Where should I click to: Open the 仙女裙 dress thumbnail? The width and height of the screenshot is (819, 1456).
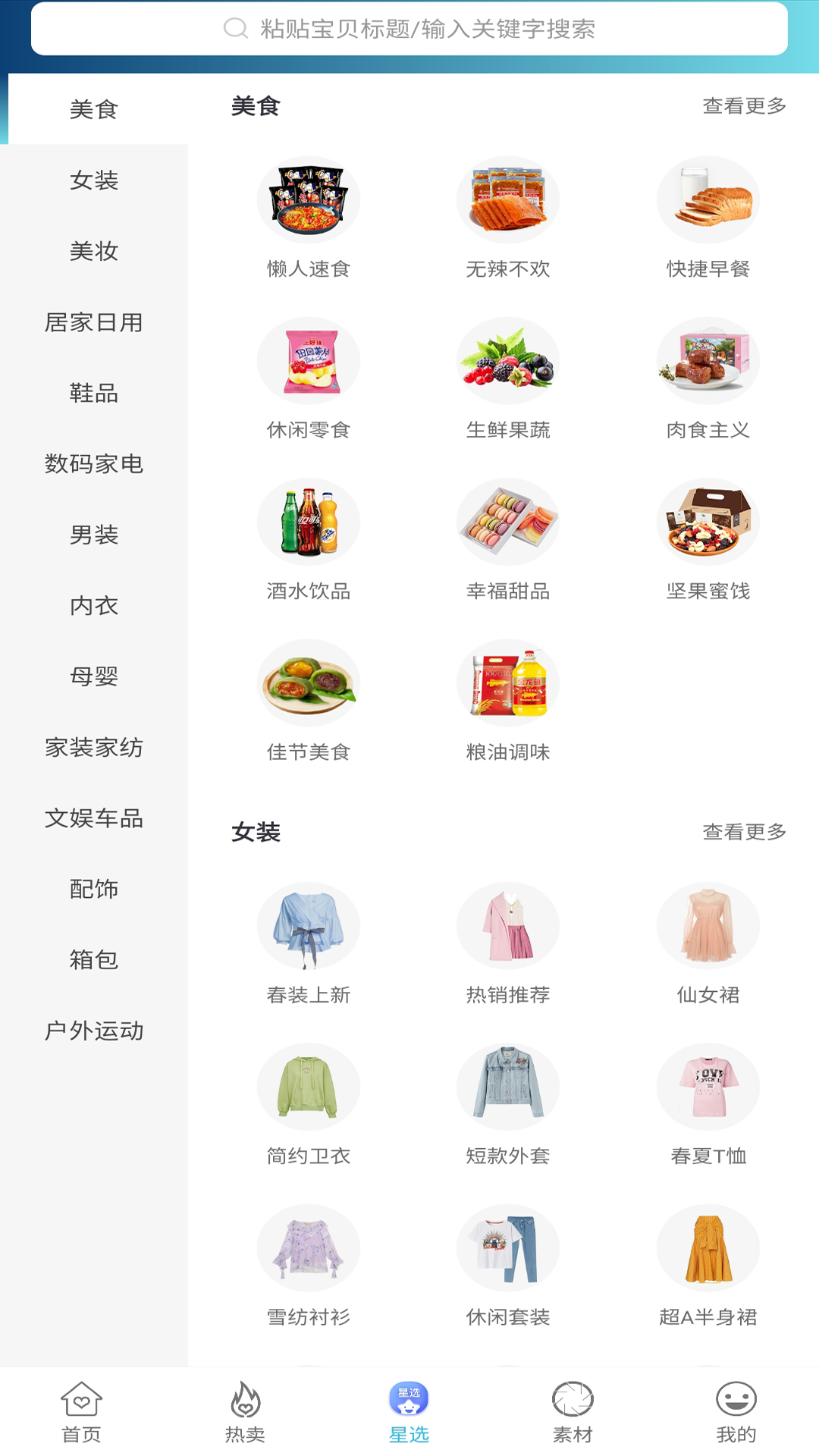tap(708, 925)
